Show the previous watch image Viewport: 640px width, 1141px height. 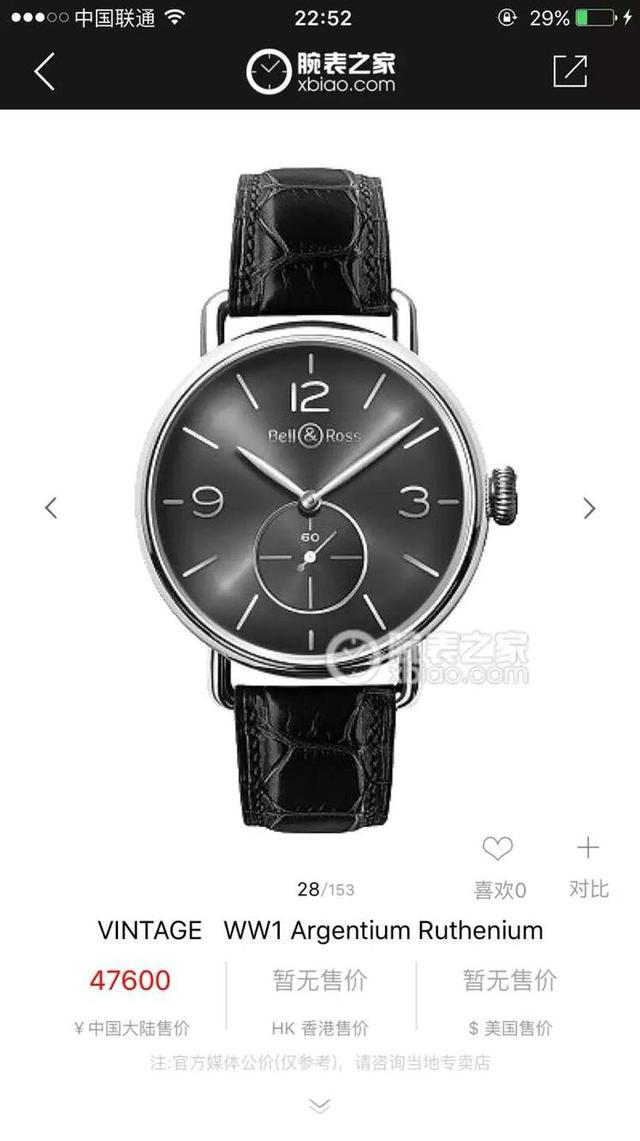tap(51, 508)
